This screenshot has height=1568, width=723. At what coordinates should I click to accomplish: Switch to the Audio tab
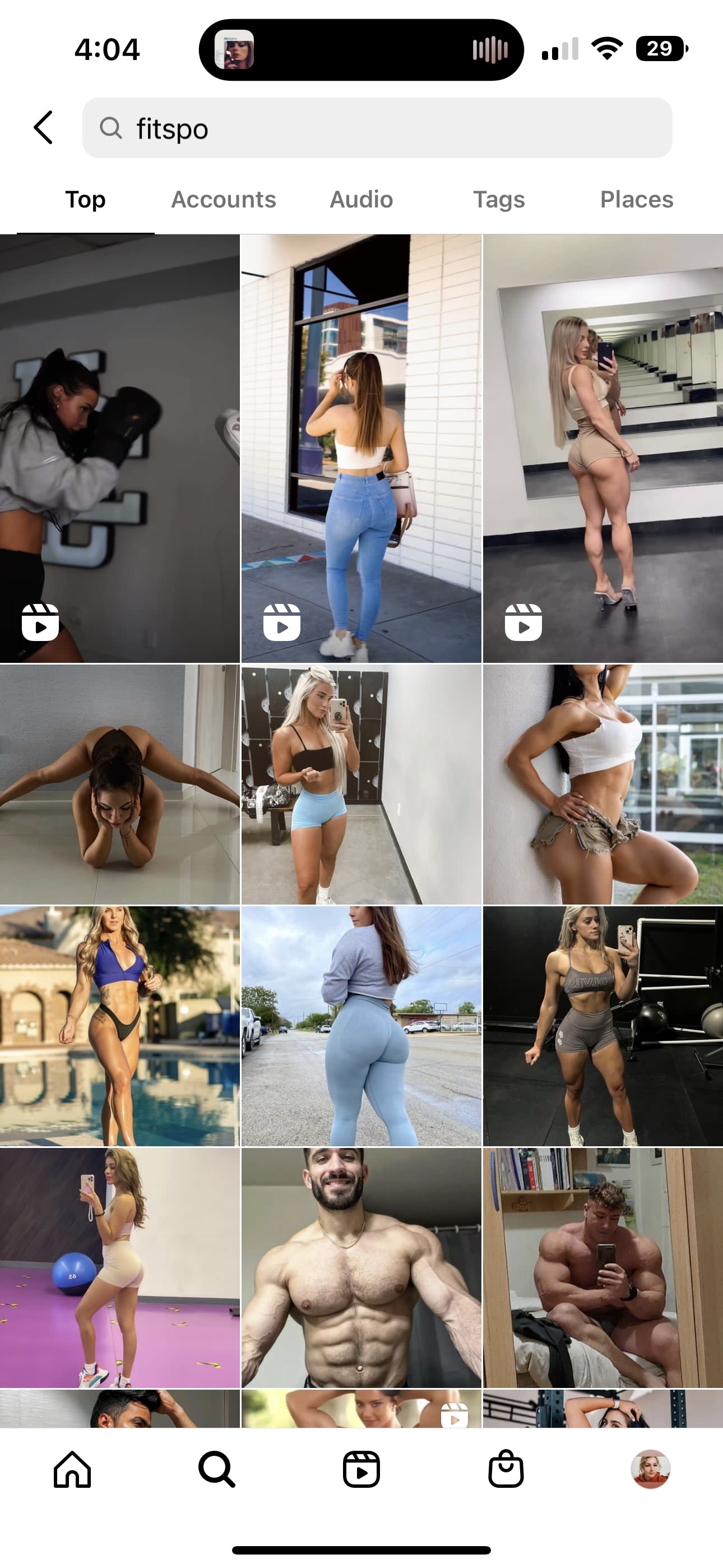tap(361, 200)
